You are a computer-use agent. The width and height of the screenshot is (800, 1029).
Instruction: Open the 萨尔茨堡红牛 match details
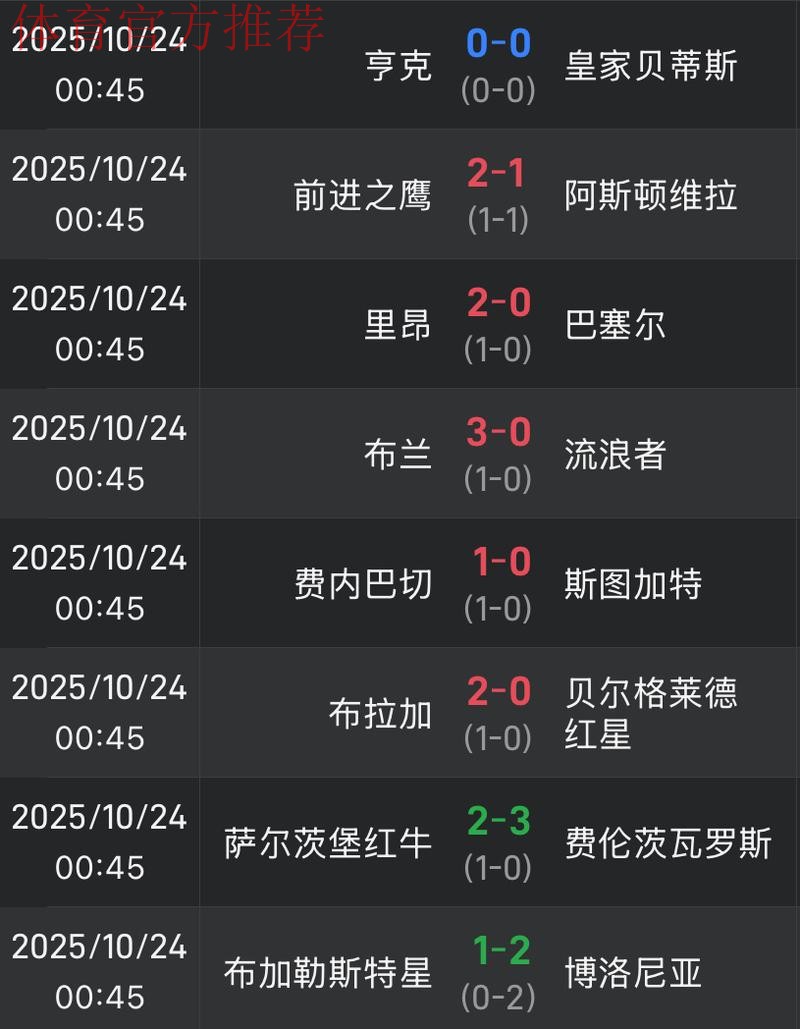click(328, 843)
